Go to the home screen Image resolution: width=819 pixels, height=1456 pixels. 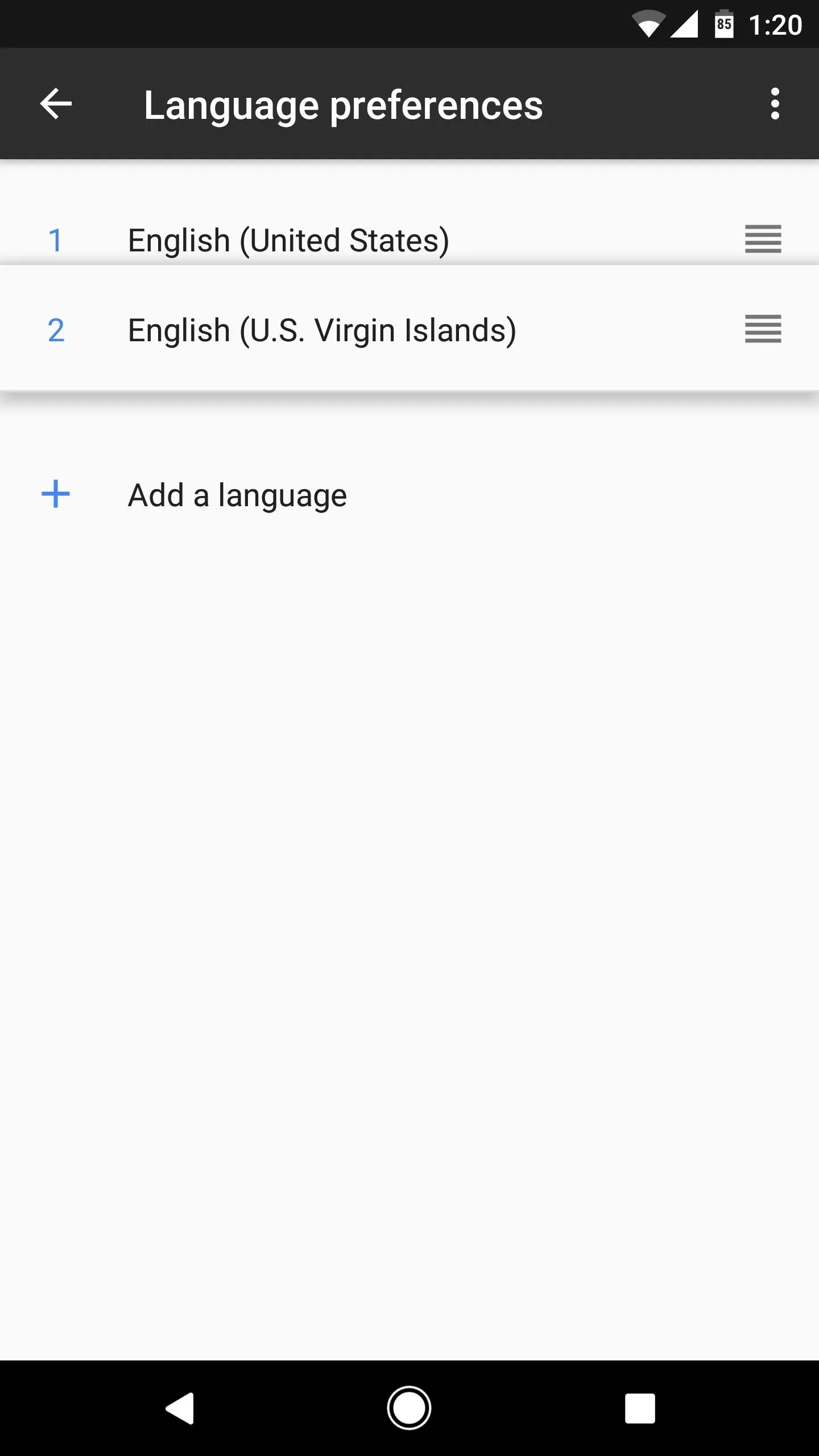pos(409,1408)
